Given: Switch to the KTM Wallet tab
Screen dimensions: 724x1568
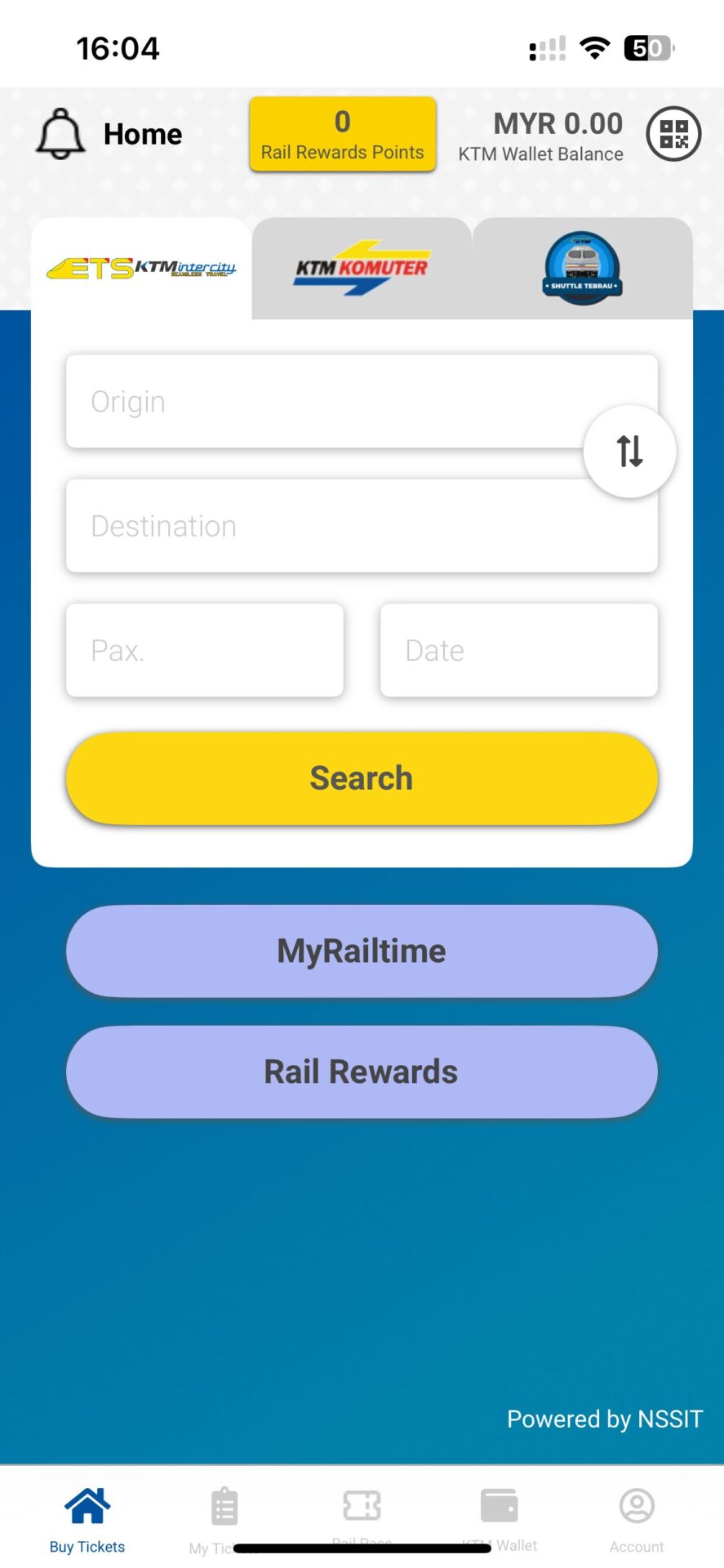Looking at the screenshot, I should (500, 1519).
